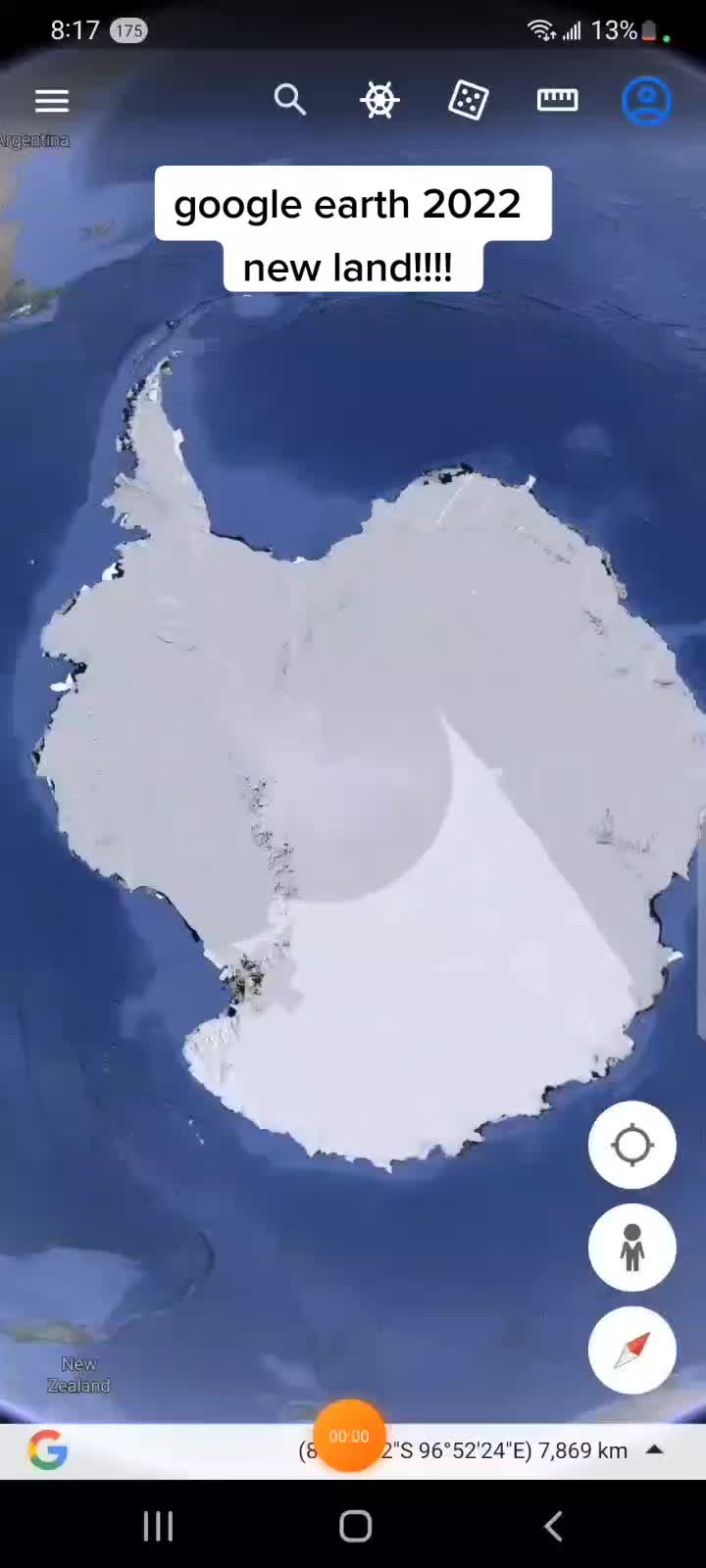Screen dimensions: 706x1568
Task: Go to the home screen
Action: [x=355, y=1526]
